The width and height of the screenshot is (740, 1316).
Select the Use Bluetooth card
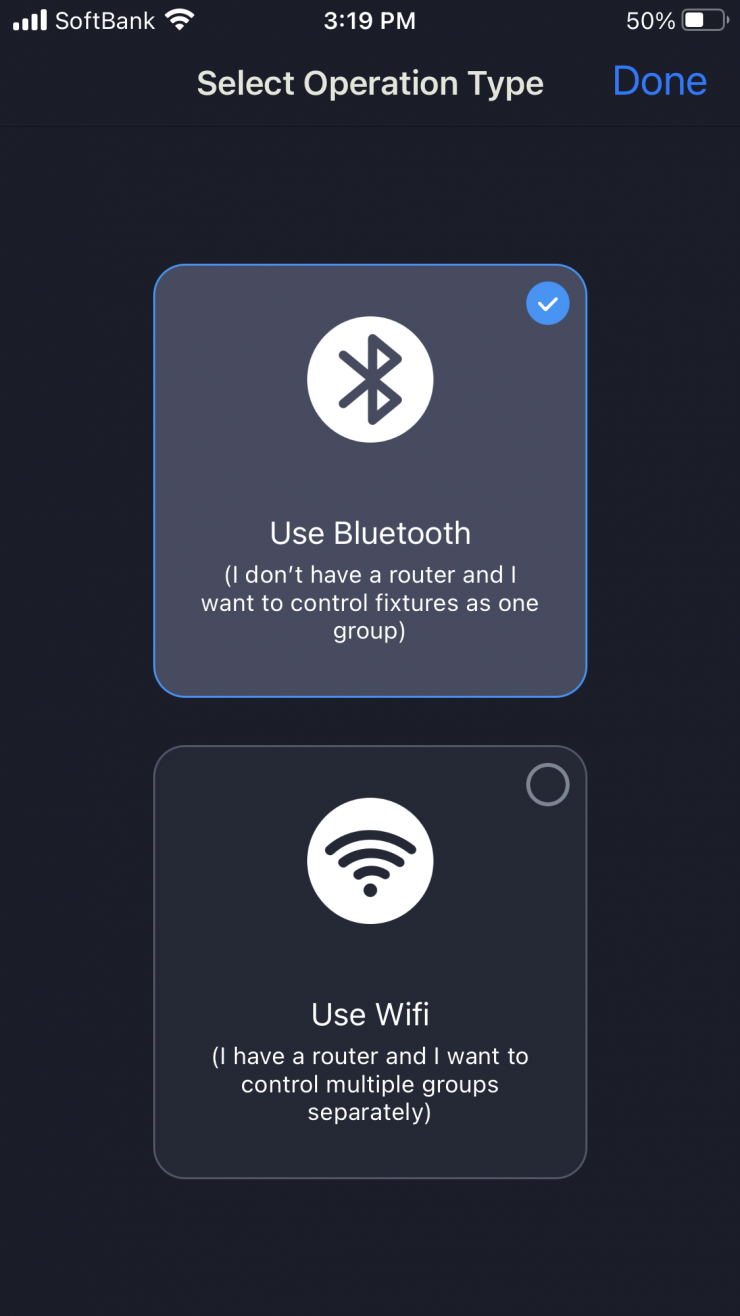pyautogui.click(x=369, y=480)
